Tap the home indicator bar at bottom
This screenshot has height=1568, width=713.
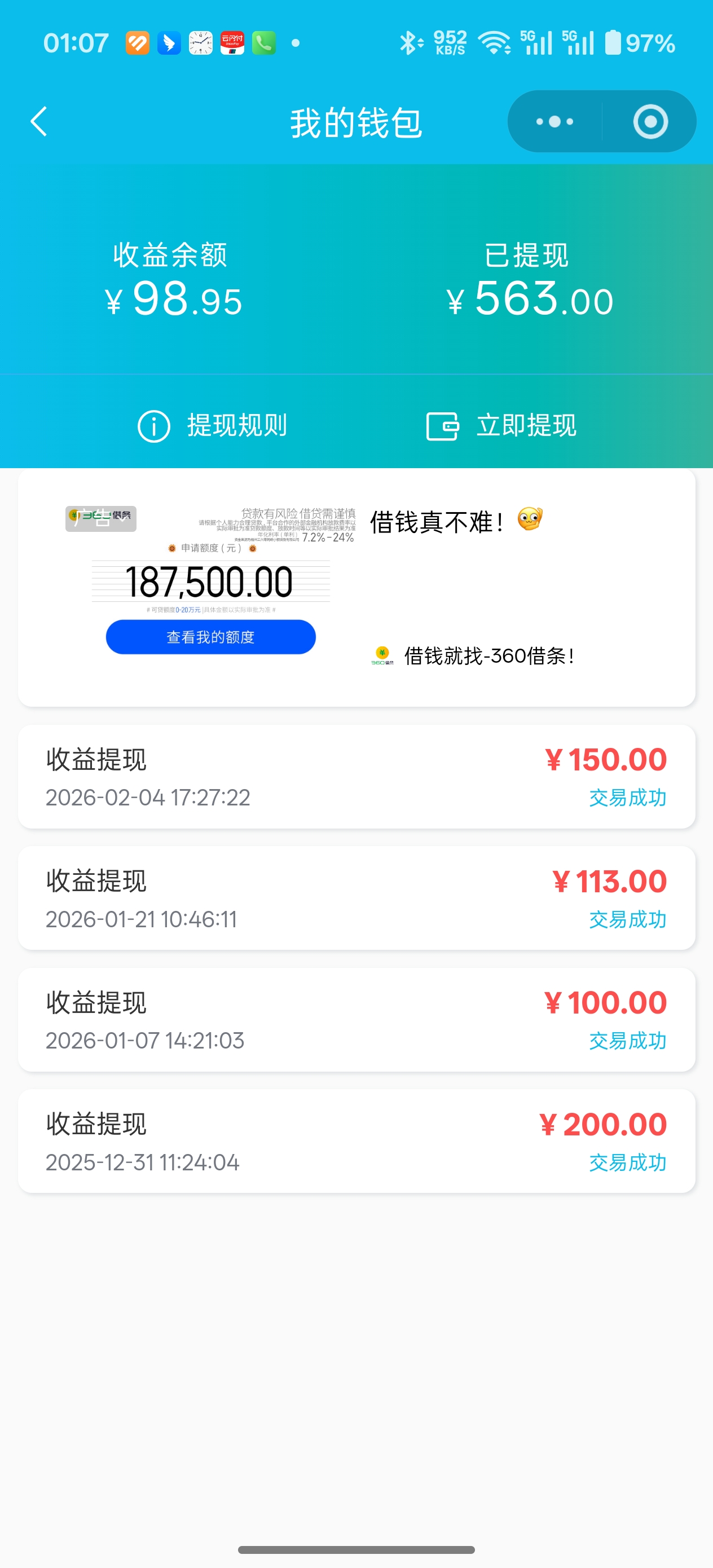pyautogui.click(x=356, y=1550)
